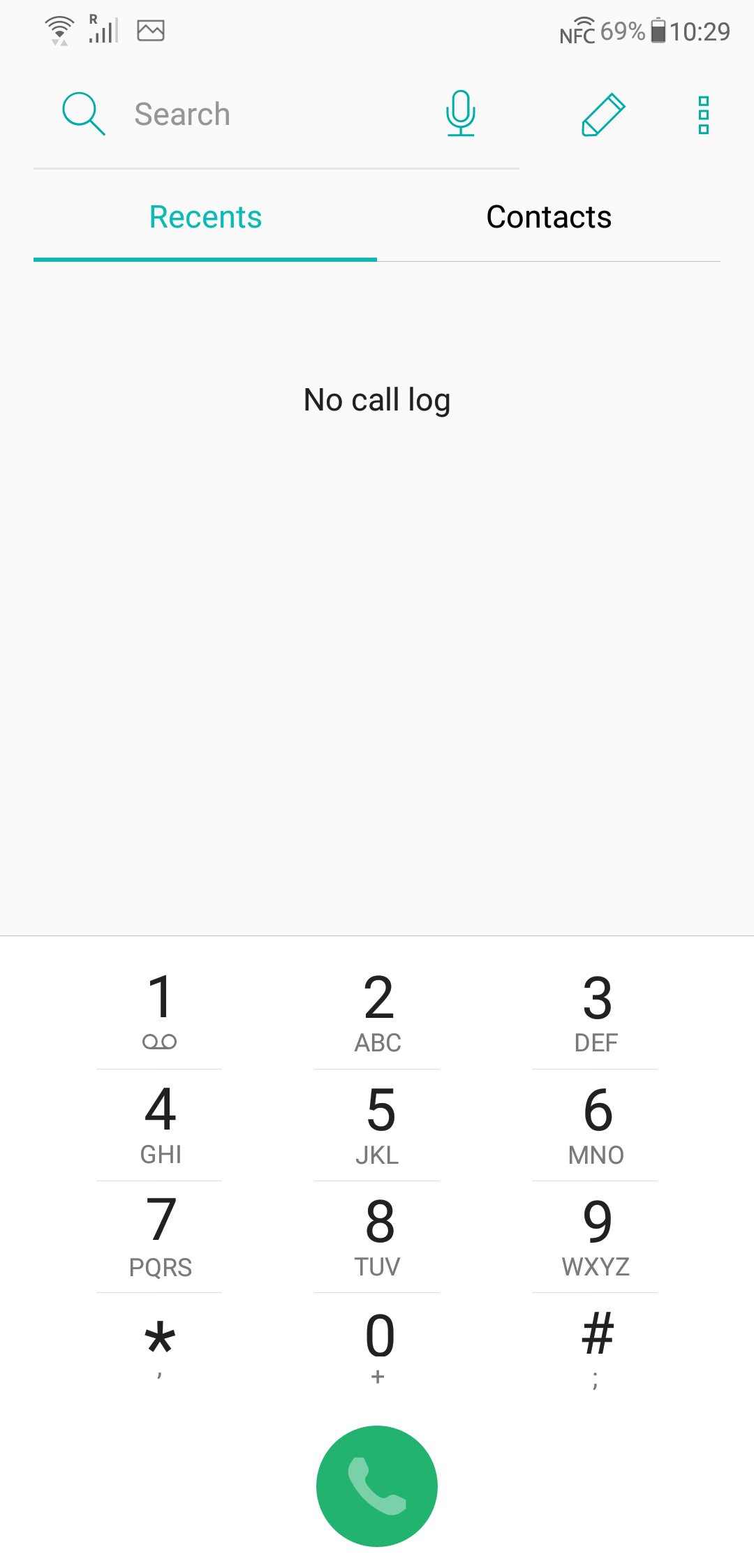Image resolution: width=754 pixels, height=1568 pixels.
Task: Tap the 3 DEF key
Action: 595,1012
